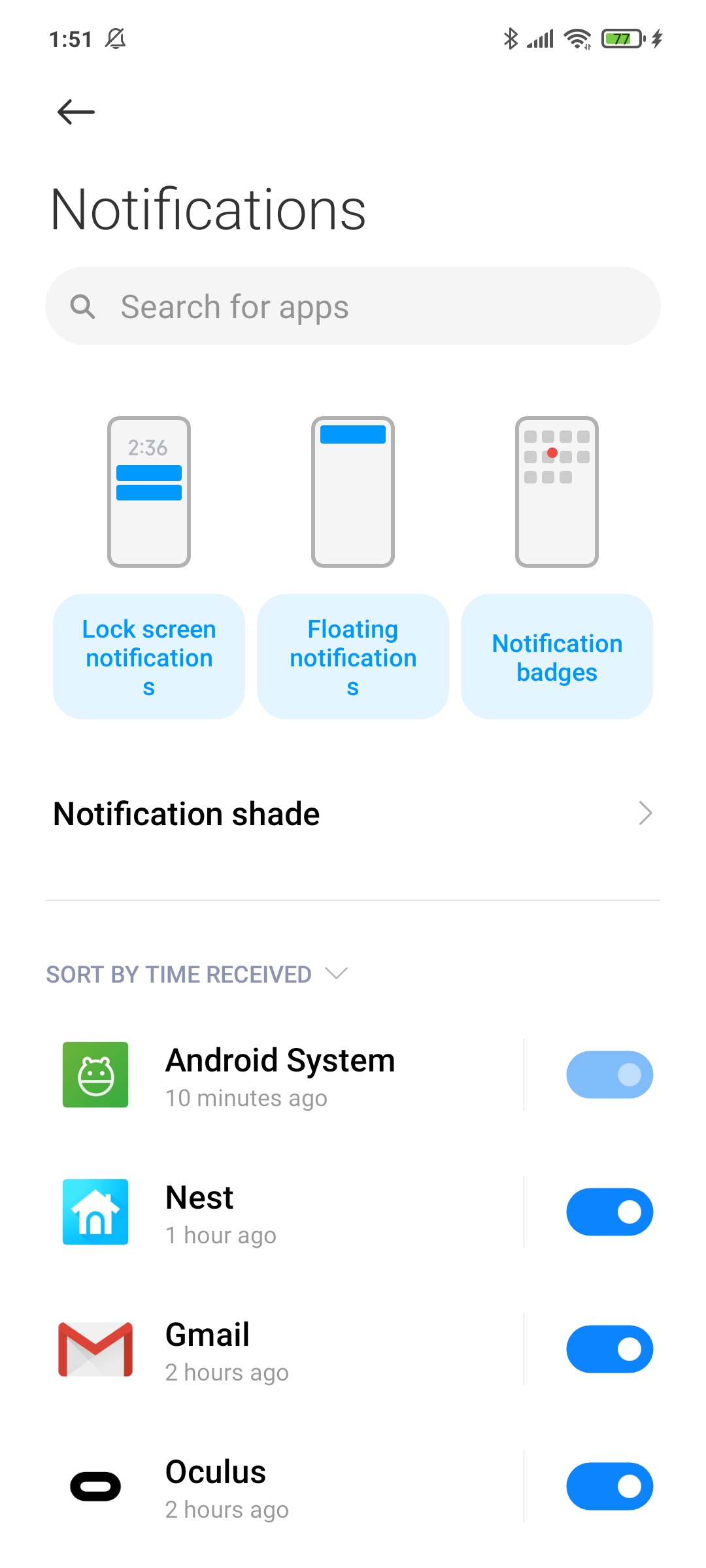Open Notification badges settings
706x1568 pixels.
[x=557, y=656]
